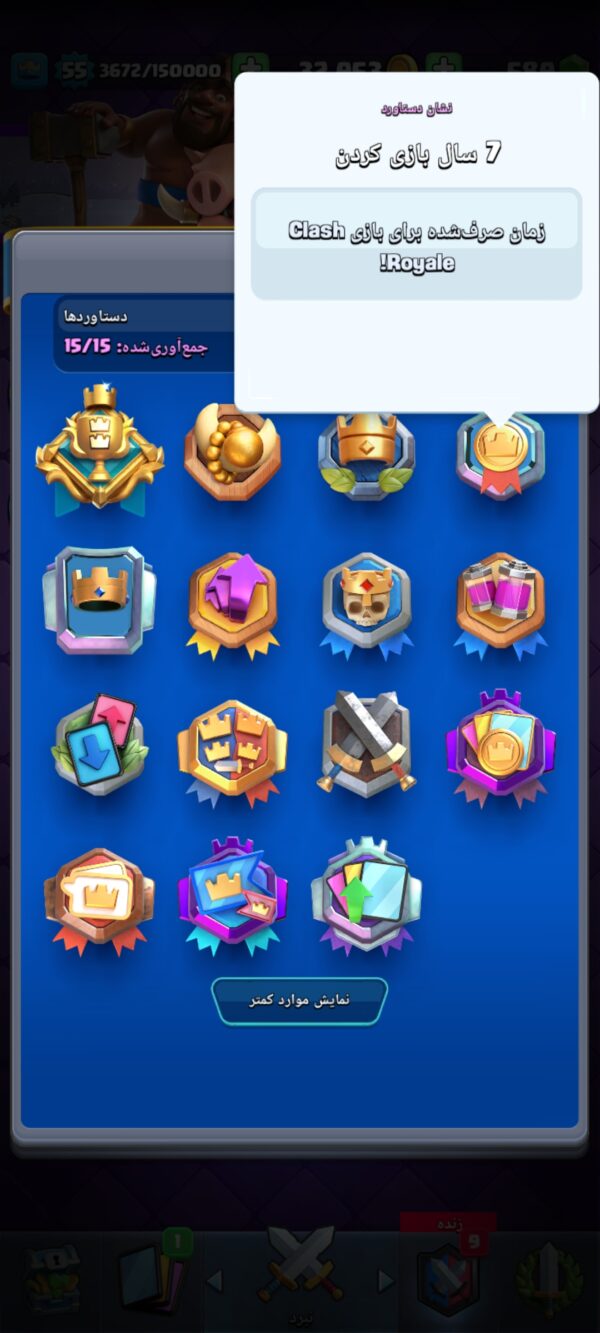
Task: Open the pink elixir bottles badge
Action: pos(500,603)
